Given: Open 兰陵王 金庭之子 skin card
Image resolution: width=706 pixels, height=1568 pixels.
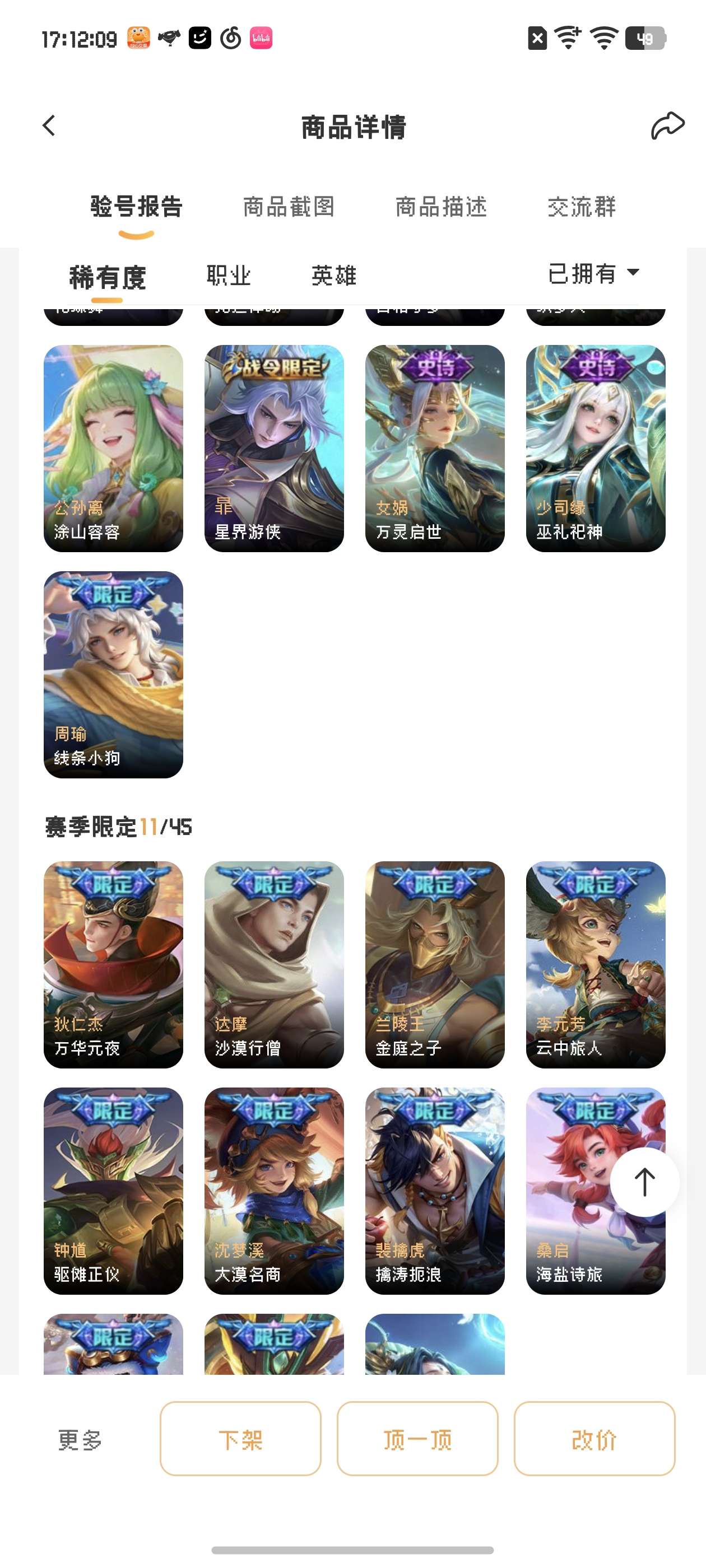Looking at the screenshot, I should click(434, 964).
